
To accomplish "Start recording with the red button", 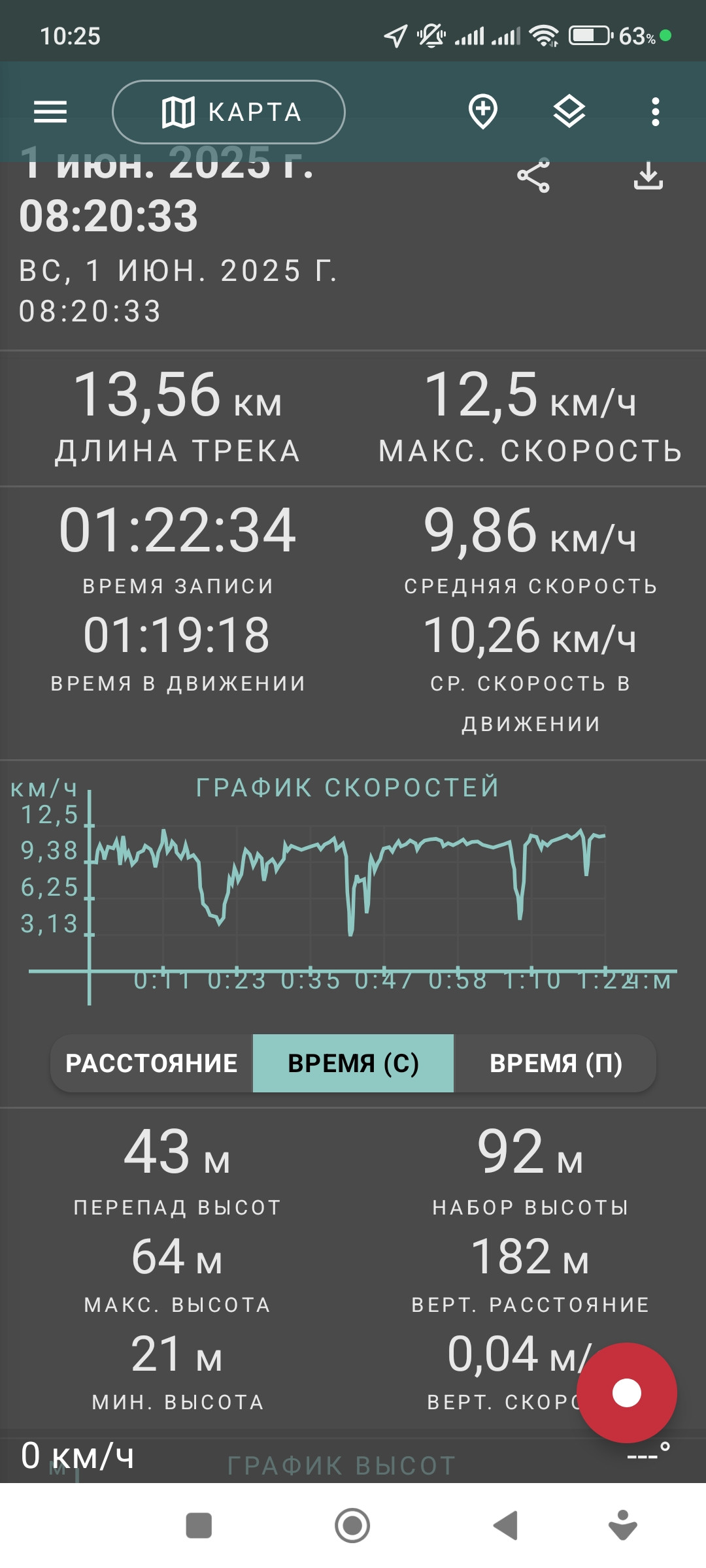I will tap(627, 1393).
